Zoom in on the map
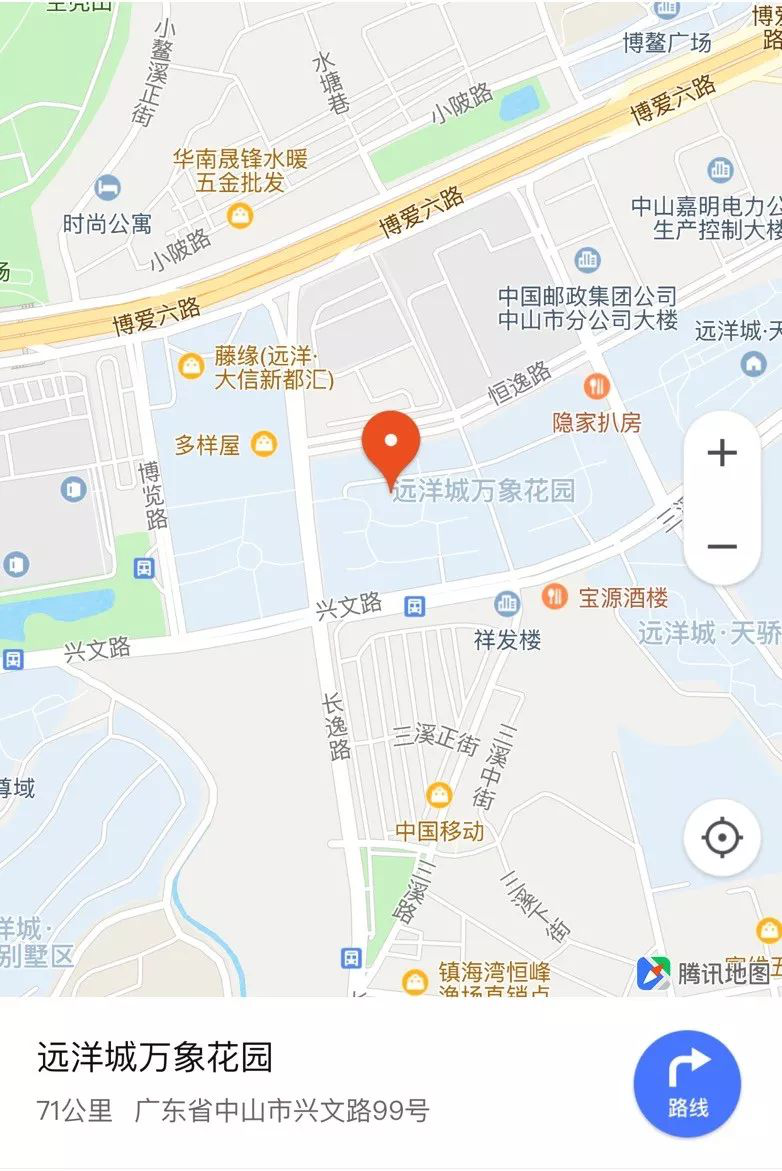The width and height of the screenshot is (782, 1171). pos(721,454)
